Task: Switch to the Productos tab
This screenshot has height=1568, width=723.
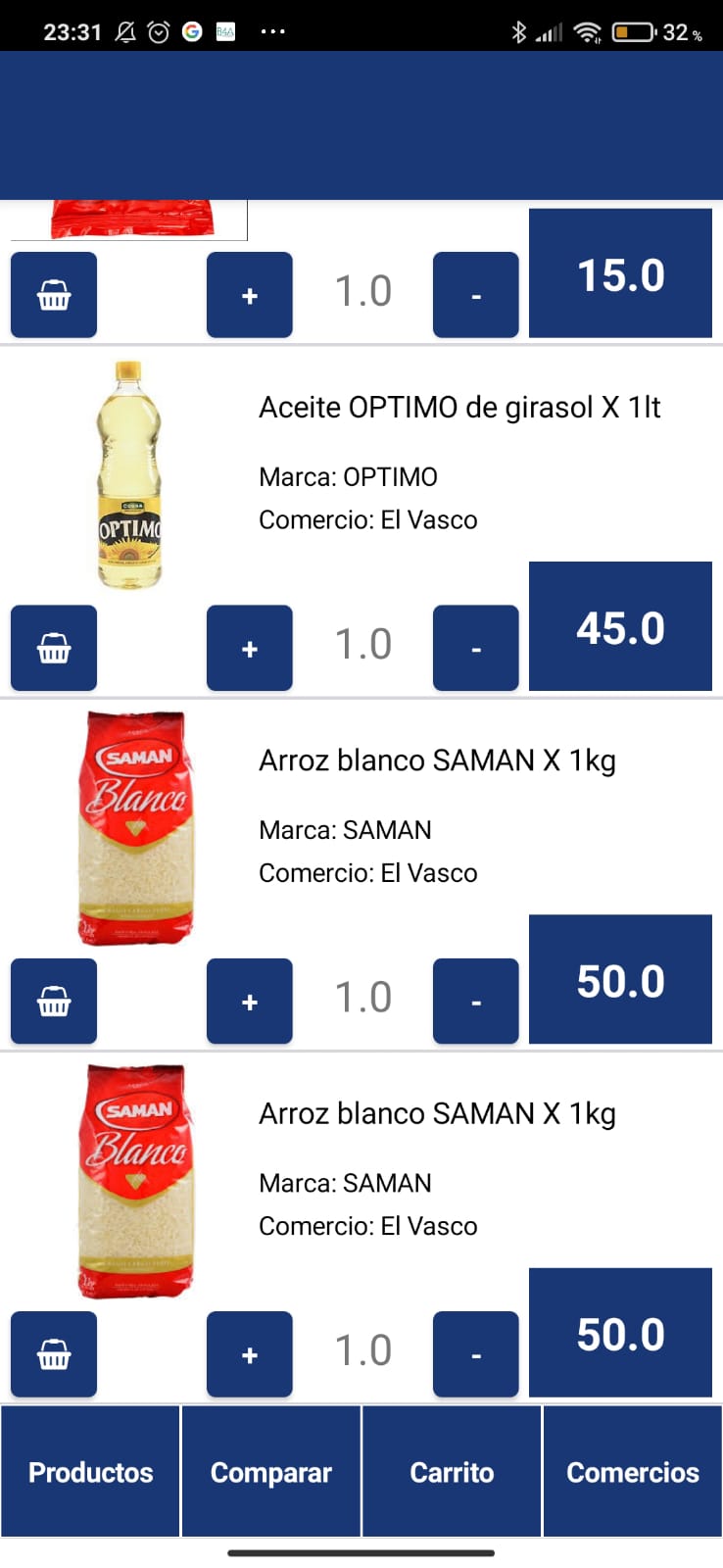Action: tap(91, 1472)
